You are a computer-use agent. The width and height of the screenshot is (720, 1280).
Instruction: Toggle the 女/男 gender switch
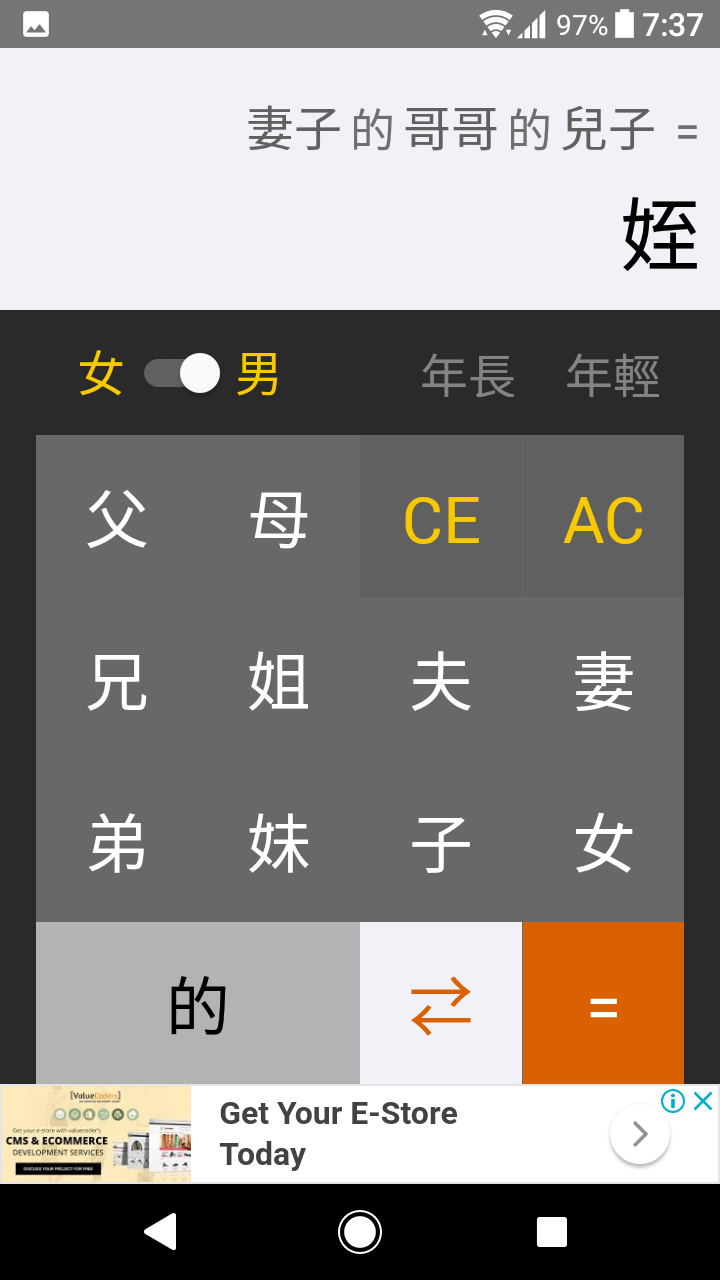tap(182, 374)
